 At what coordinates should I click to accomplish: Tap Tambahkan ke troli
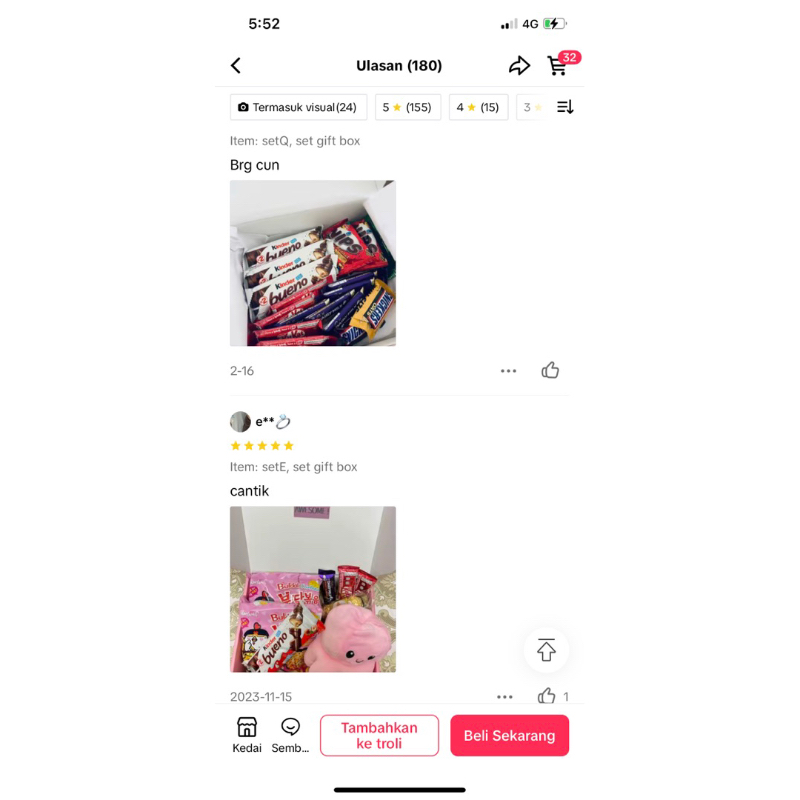(x=379, y=735)
